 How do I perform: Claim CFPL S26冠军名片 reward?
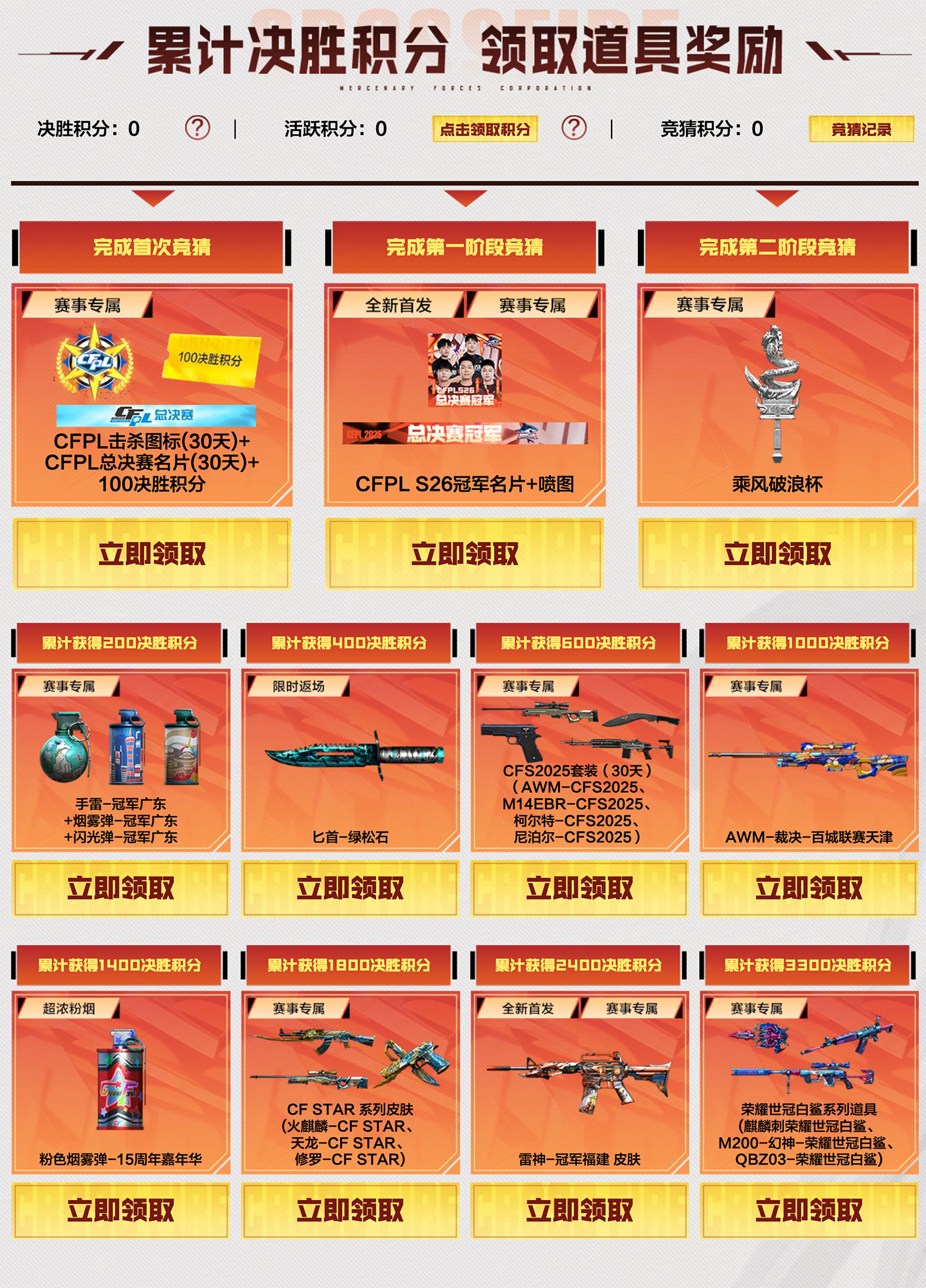(x=464, y=554)
